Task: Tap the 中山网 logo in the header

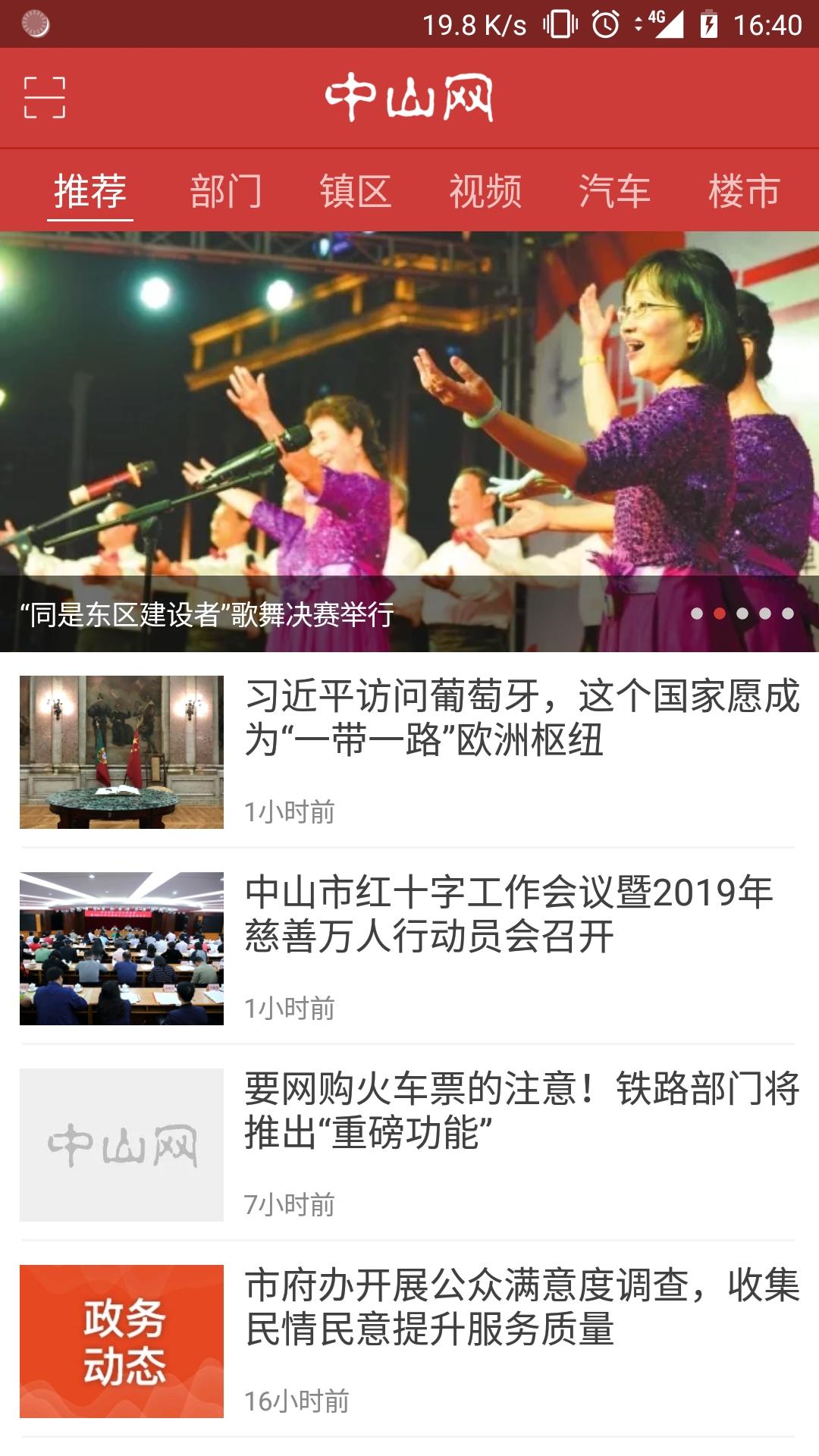Action: (x=409, y=96)
